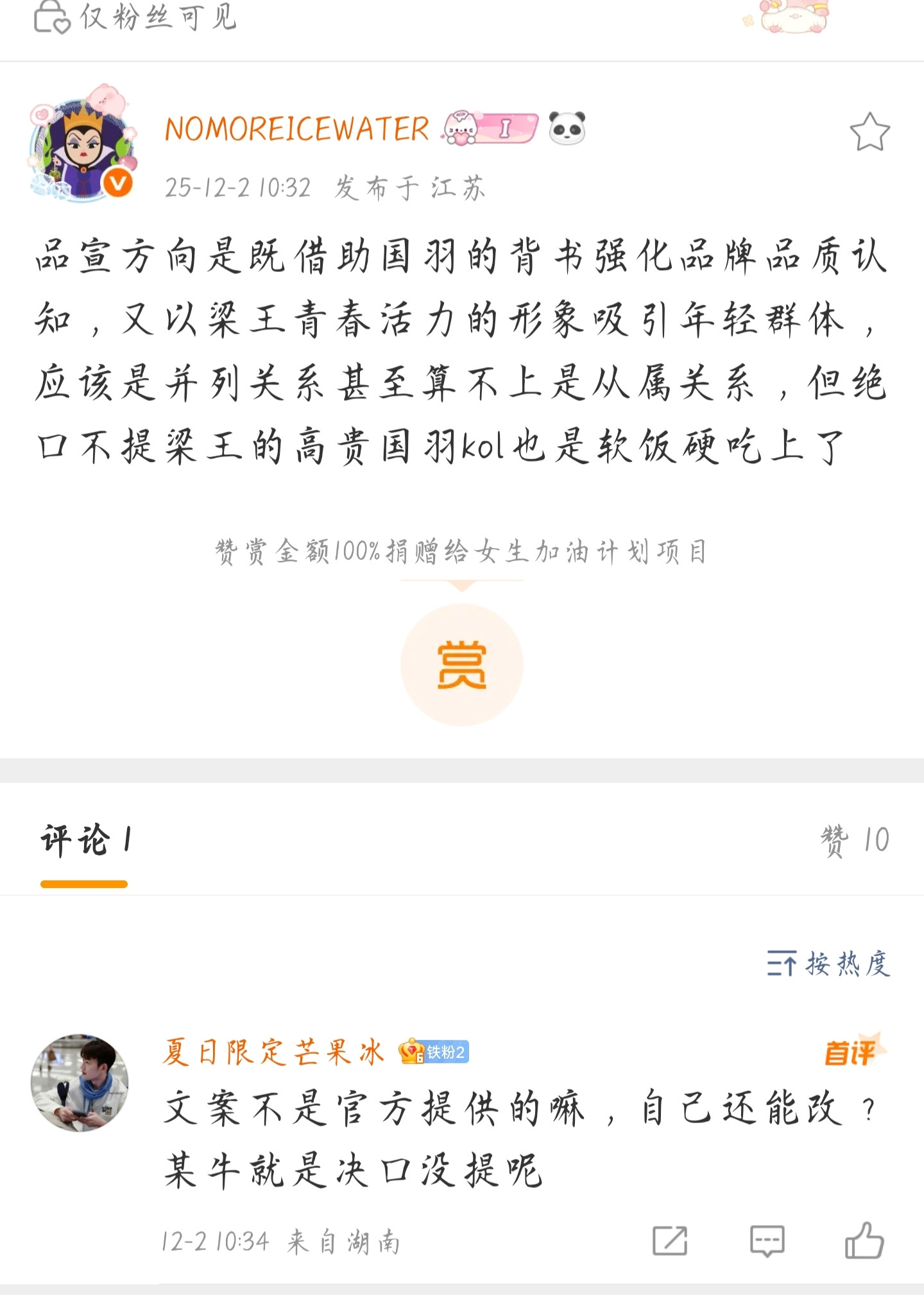Switch to the 评论 1 tab

pos(85,840)
